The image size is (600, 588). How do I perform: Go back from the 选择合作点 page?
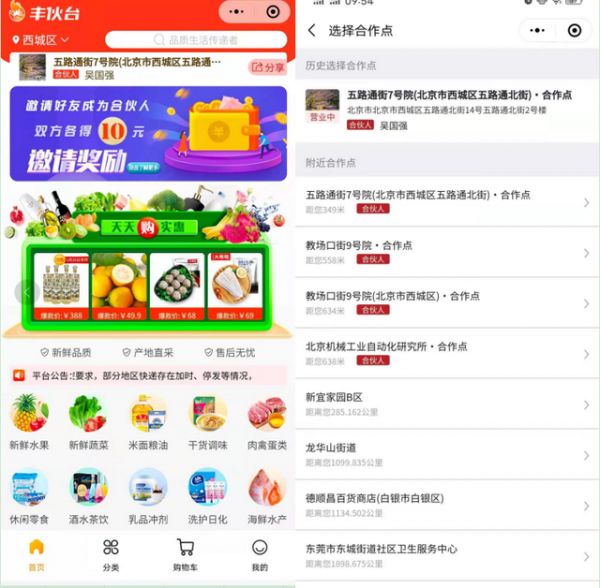pyautogui.click(x=312, y=30)
